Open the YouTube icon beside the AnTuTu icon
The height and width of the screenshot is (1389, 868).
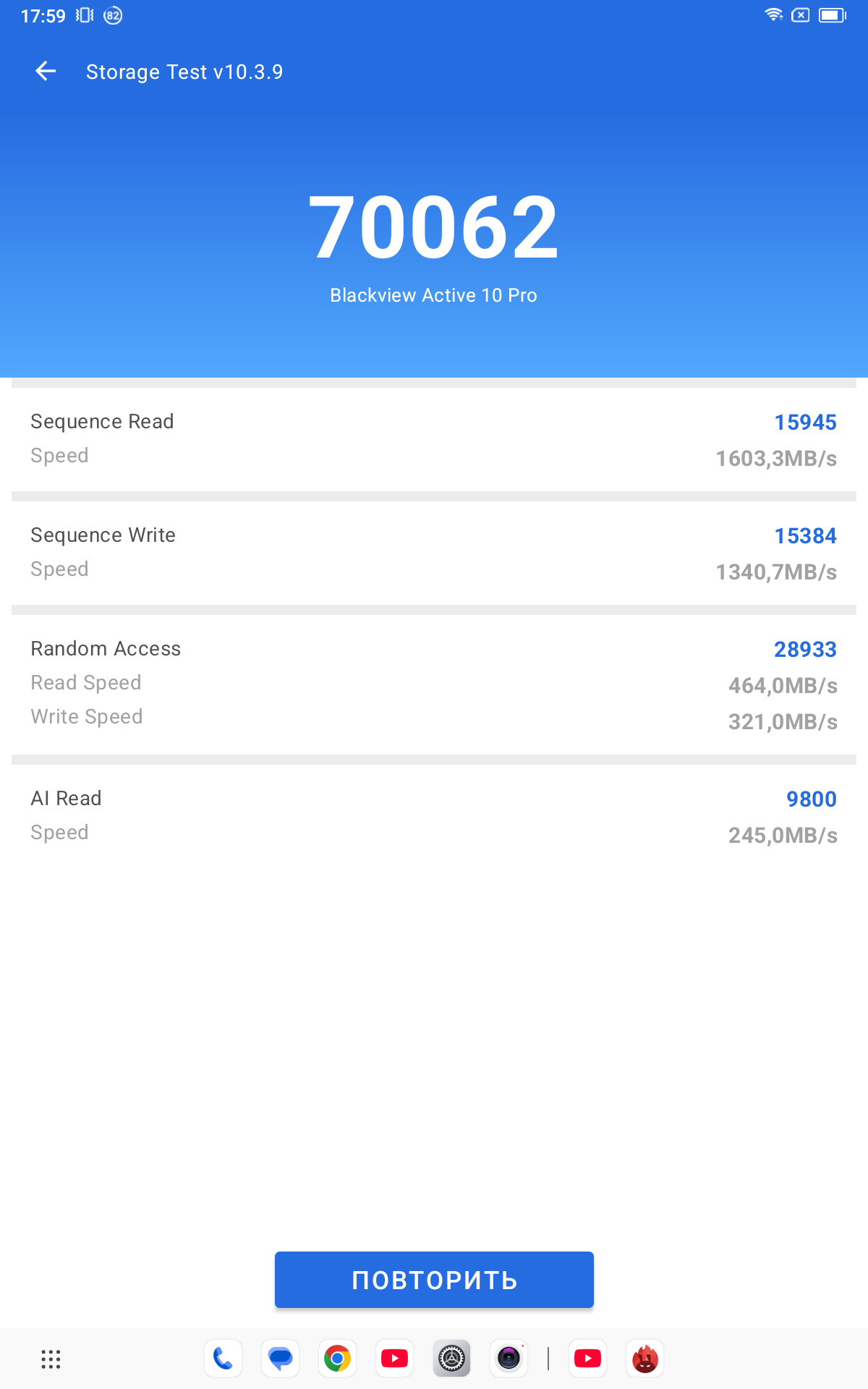point(587,1359)
